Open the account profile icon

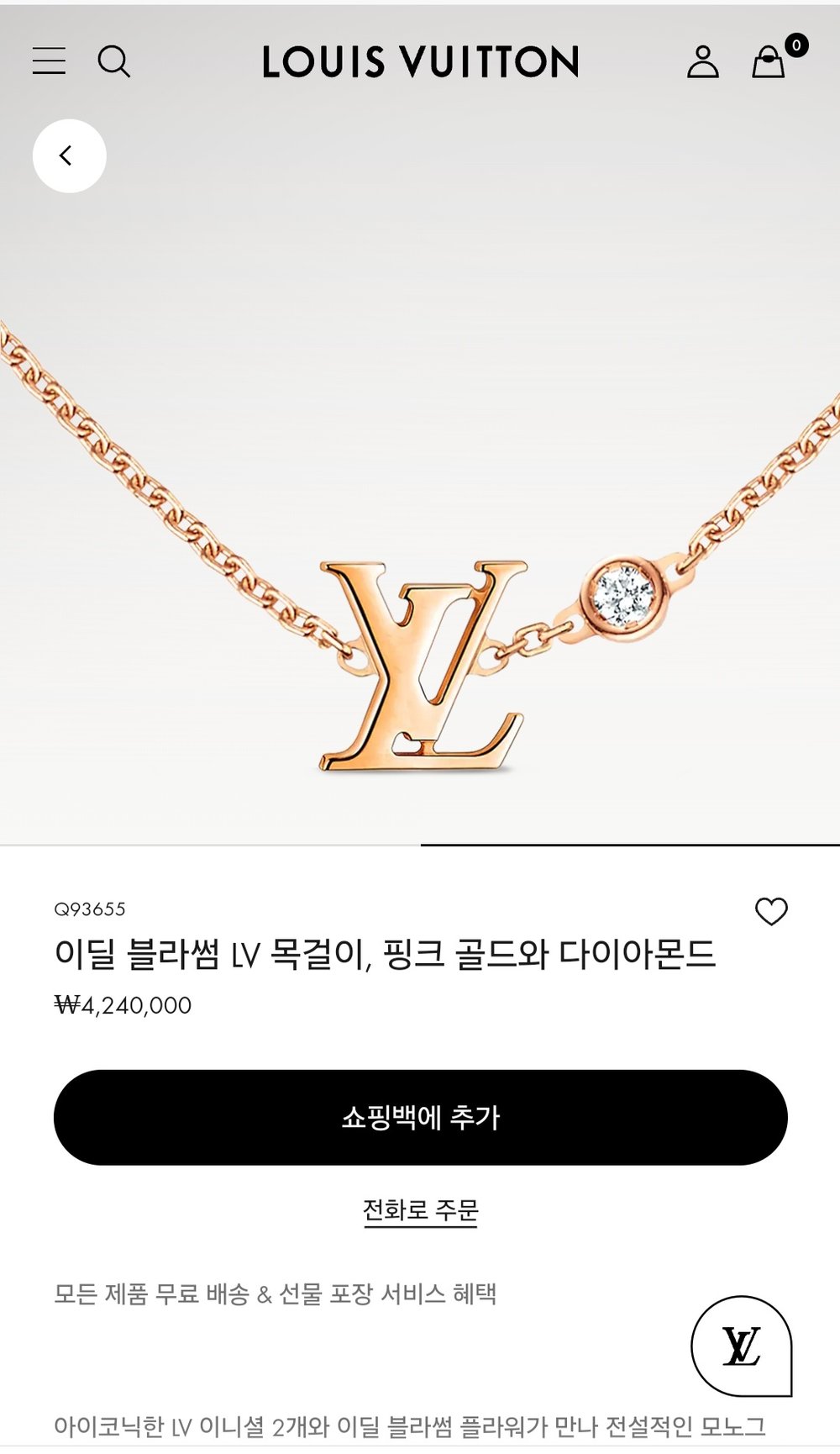pos(702,61)
